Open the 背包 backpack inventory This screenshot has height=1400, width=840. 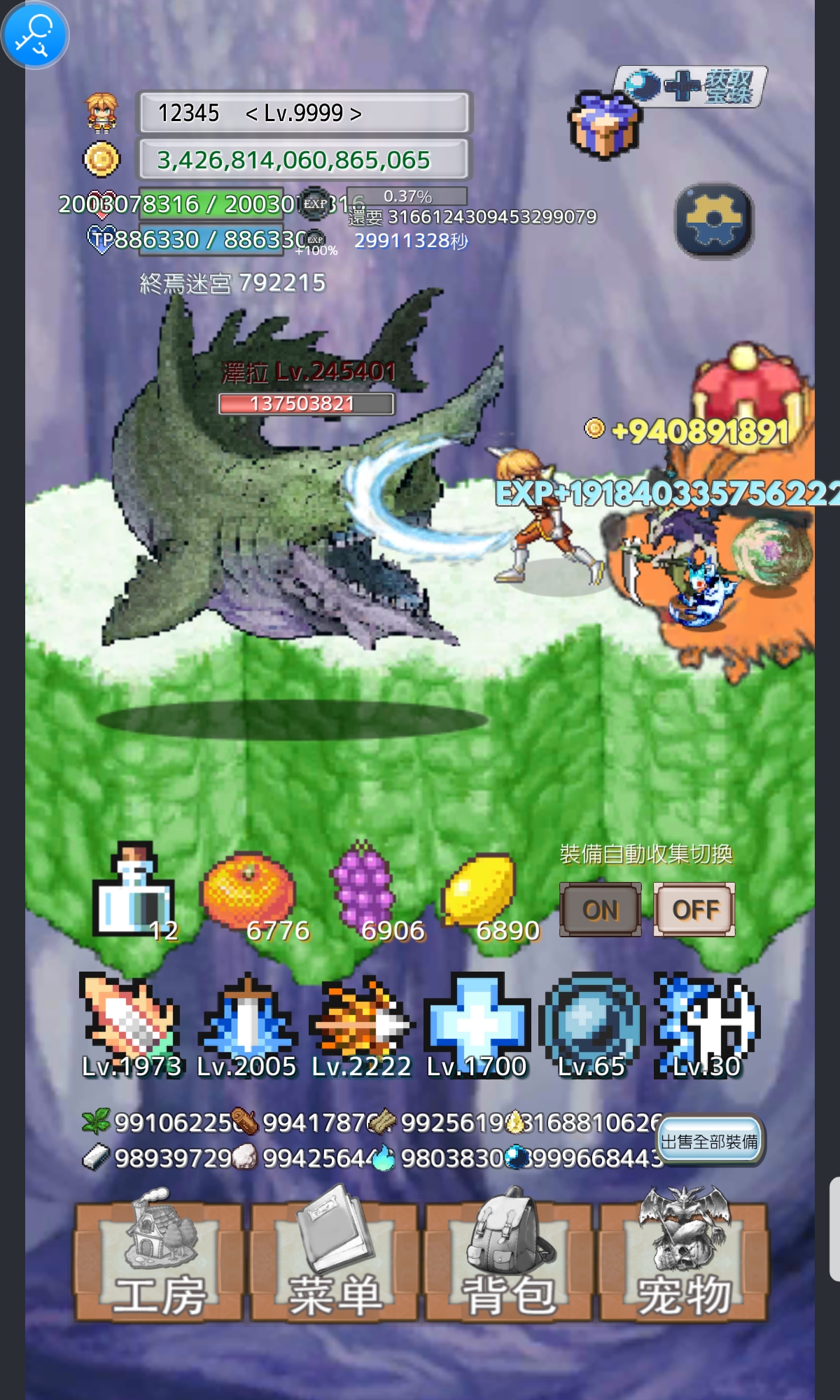pyautogui.click(x=509, y=1260)
